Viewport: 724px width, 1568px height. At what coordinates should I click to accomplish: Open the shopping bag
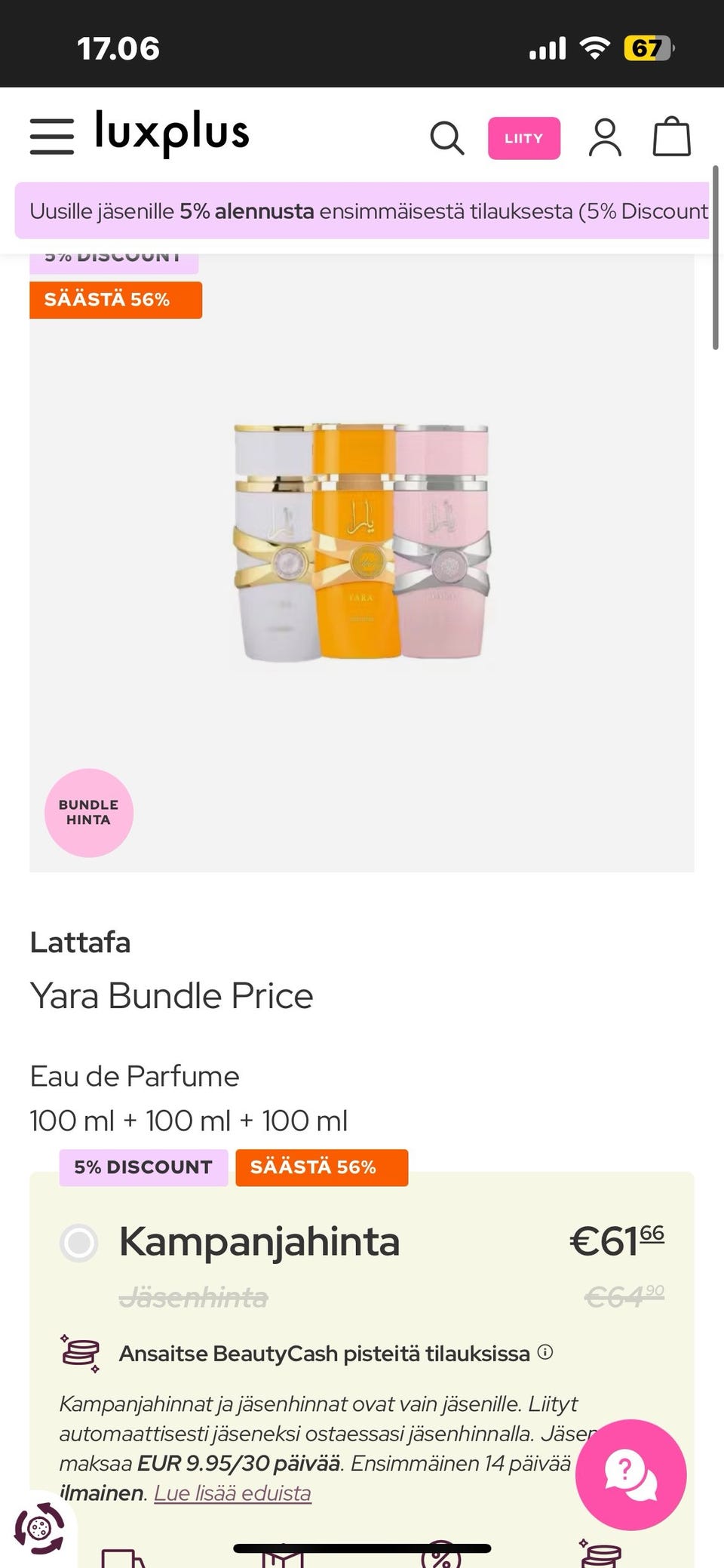tap(671, 137)
